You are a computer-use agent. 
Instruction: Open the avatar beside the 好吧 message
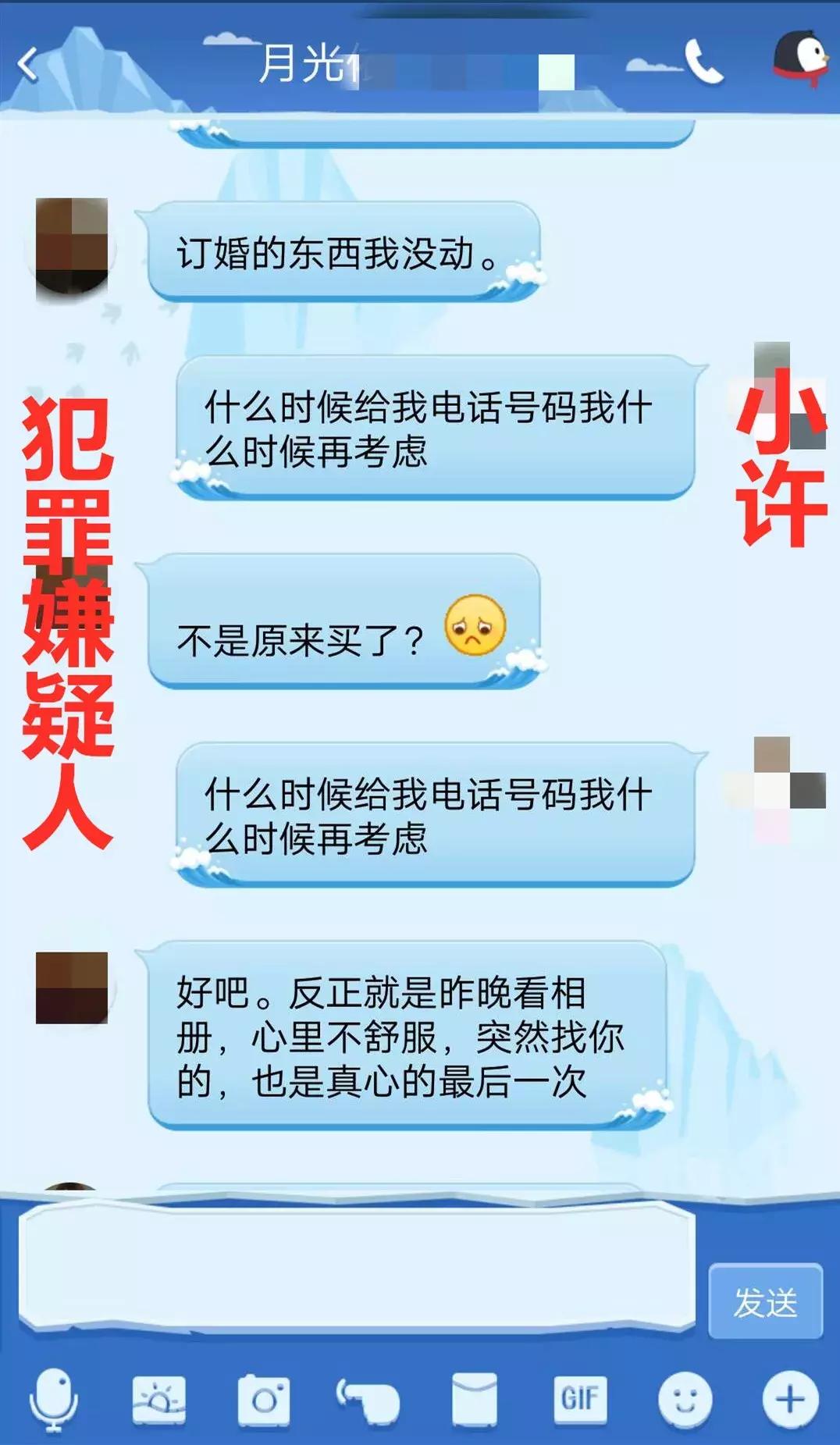72,988
